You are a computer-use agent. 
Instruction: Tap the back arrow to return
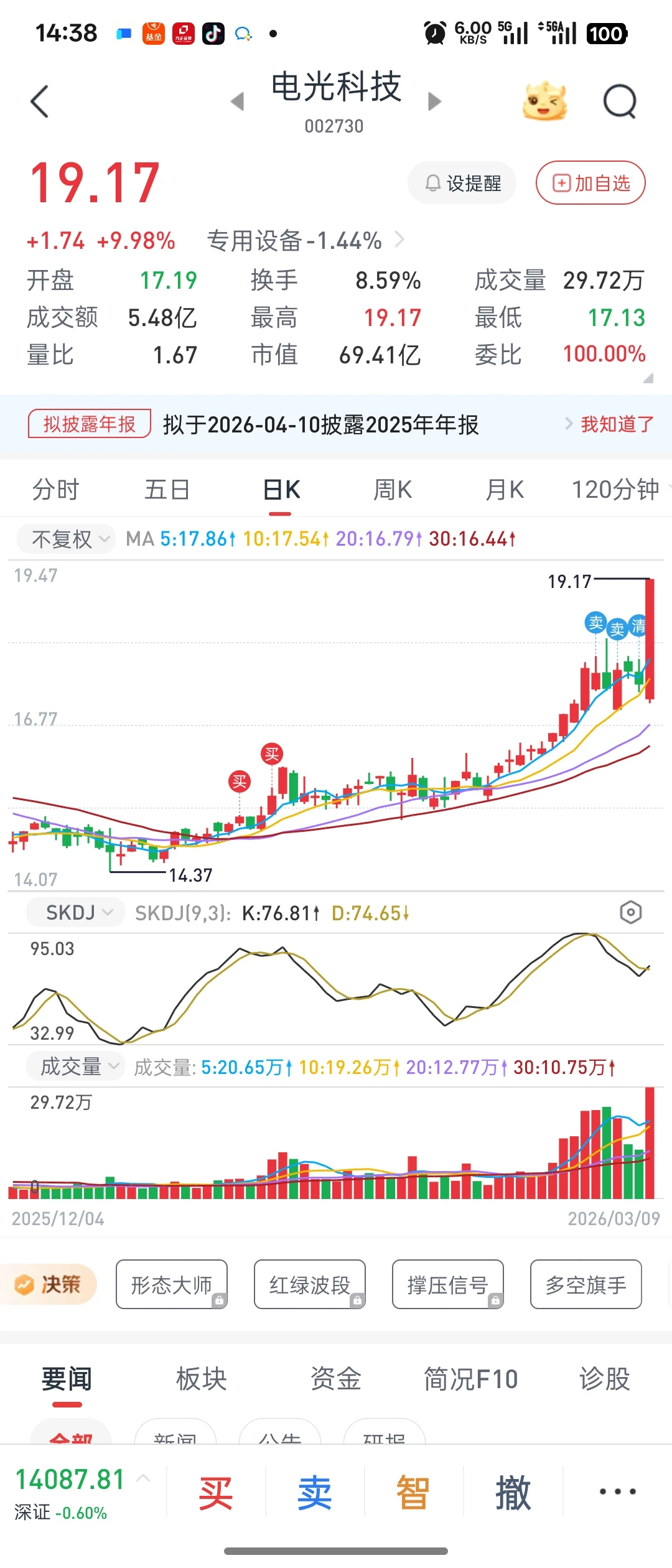[40, 101]
